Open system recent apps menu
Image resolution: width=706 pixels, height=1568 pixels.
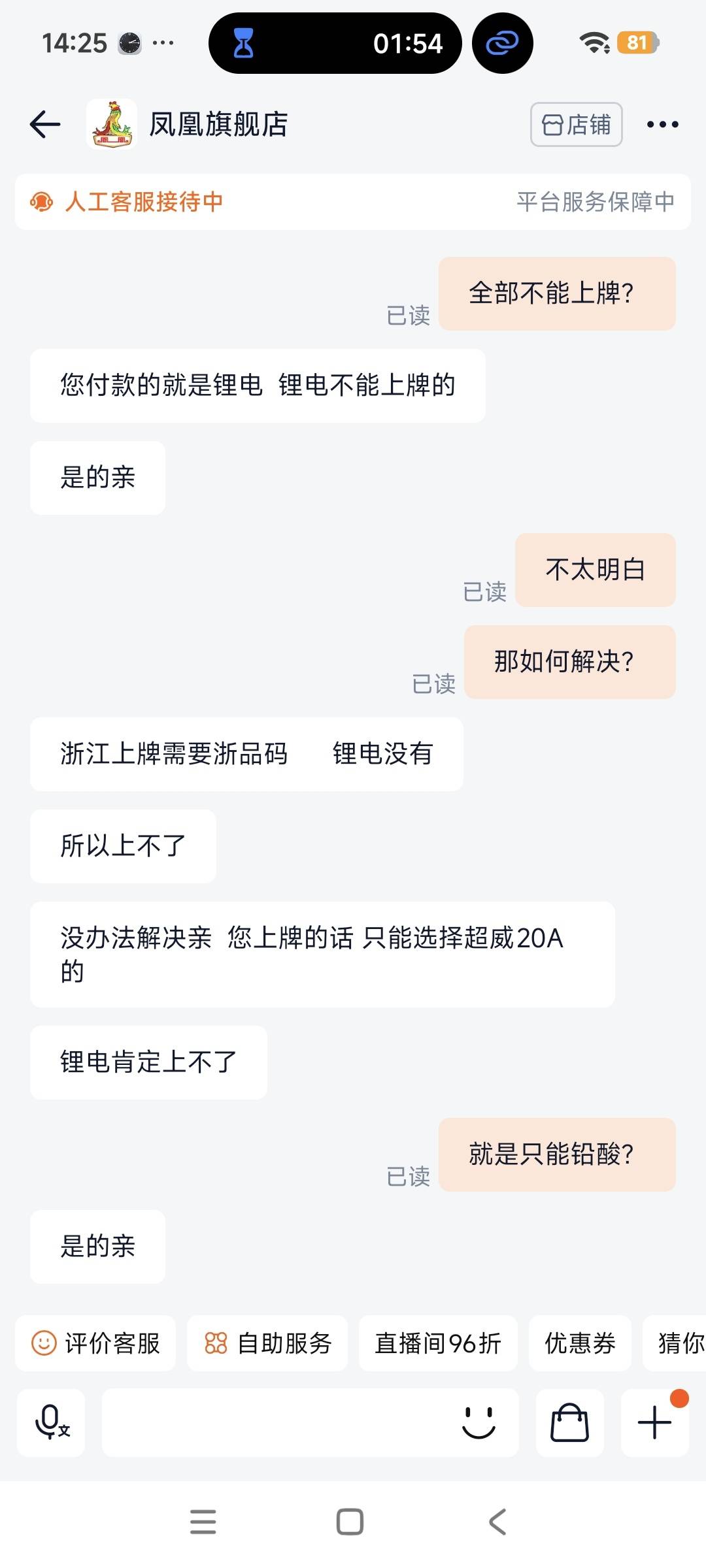click(x=203, y=1522)
